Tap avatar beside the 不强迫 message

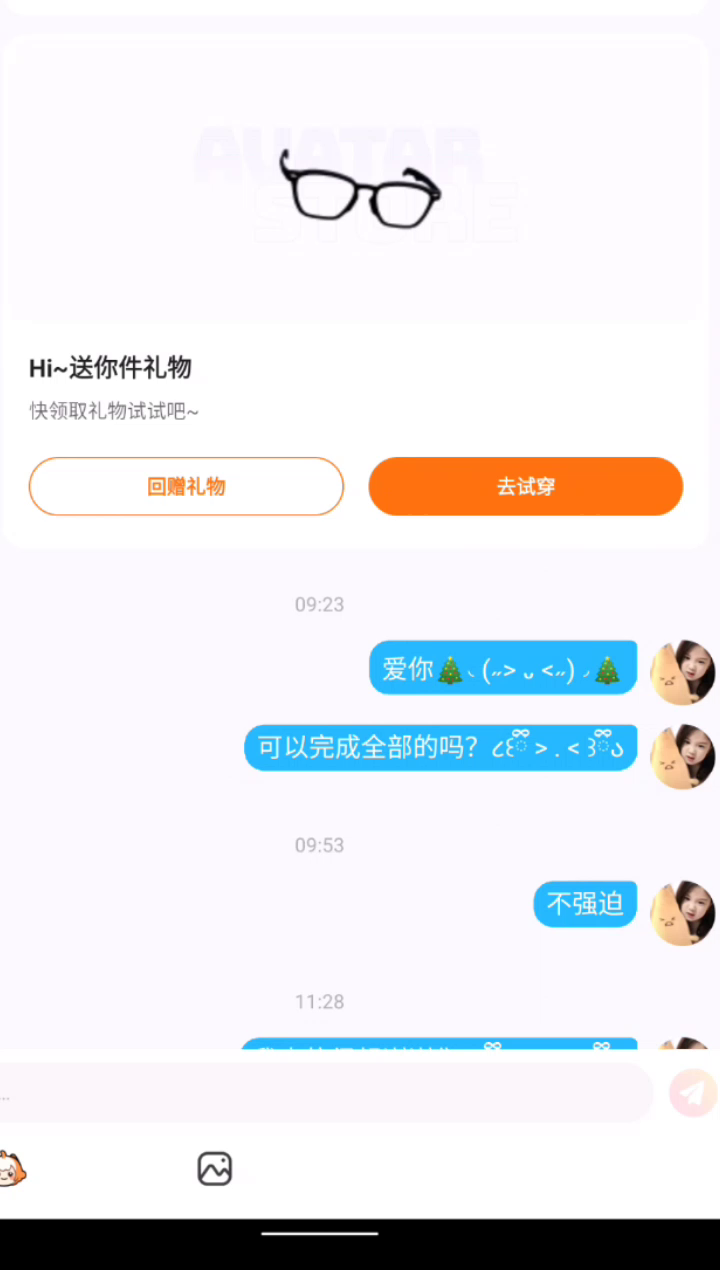pos(682,913)
